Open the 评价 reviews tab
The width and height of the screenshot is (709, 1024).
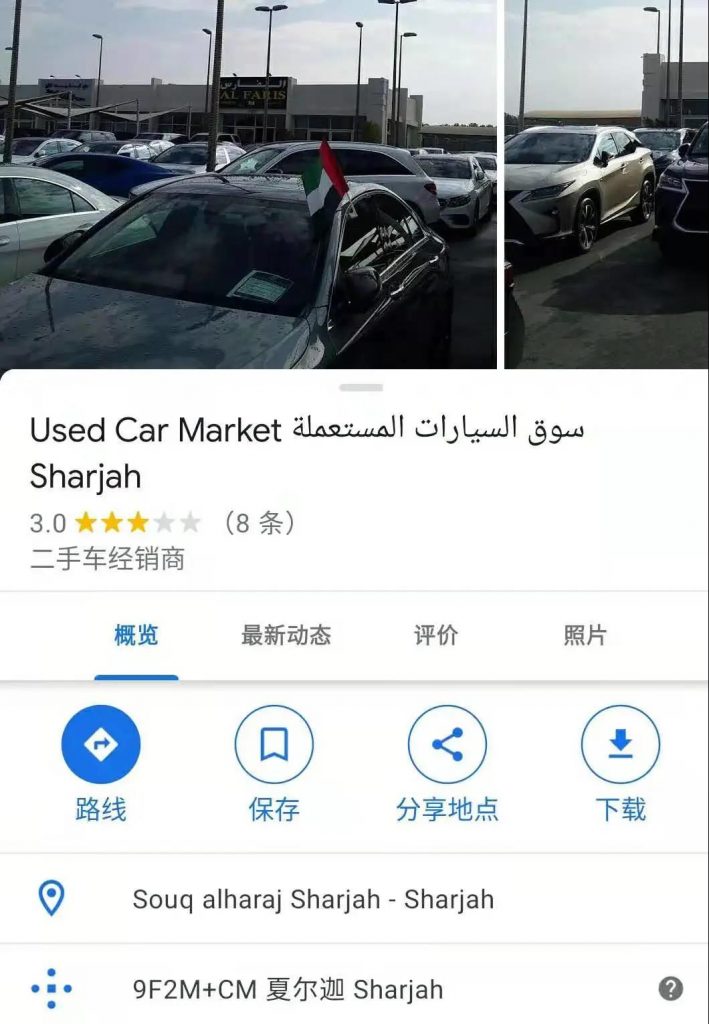tap(436, 636)
